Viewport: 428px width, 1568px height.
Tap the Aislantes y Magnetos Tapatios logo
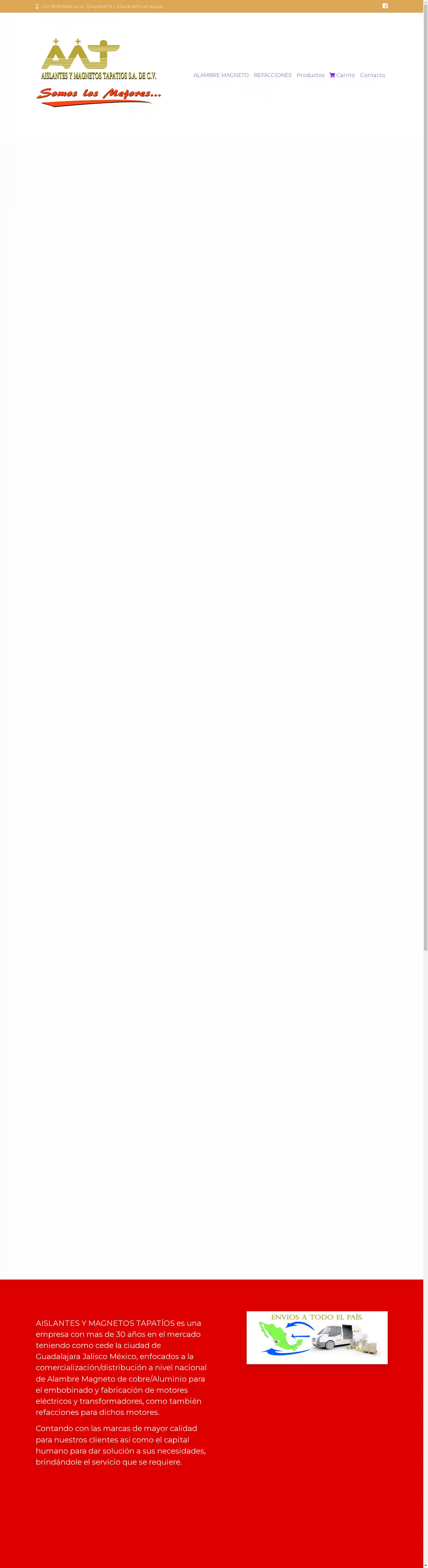click(x=99, y=73)
